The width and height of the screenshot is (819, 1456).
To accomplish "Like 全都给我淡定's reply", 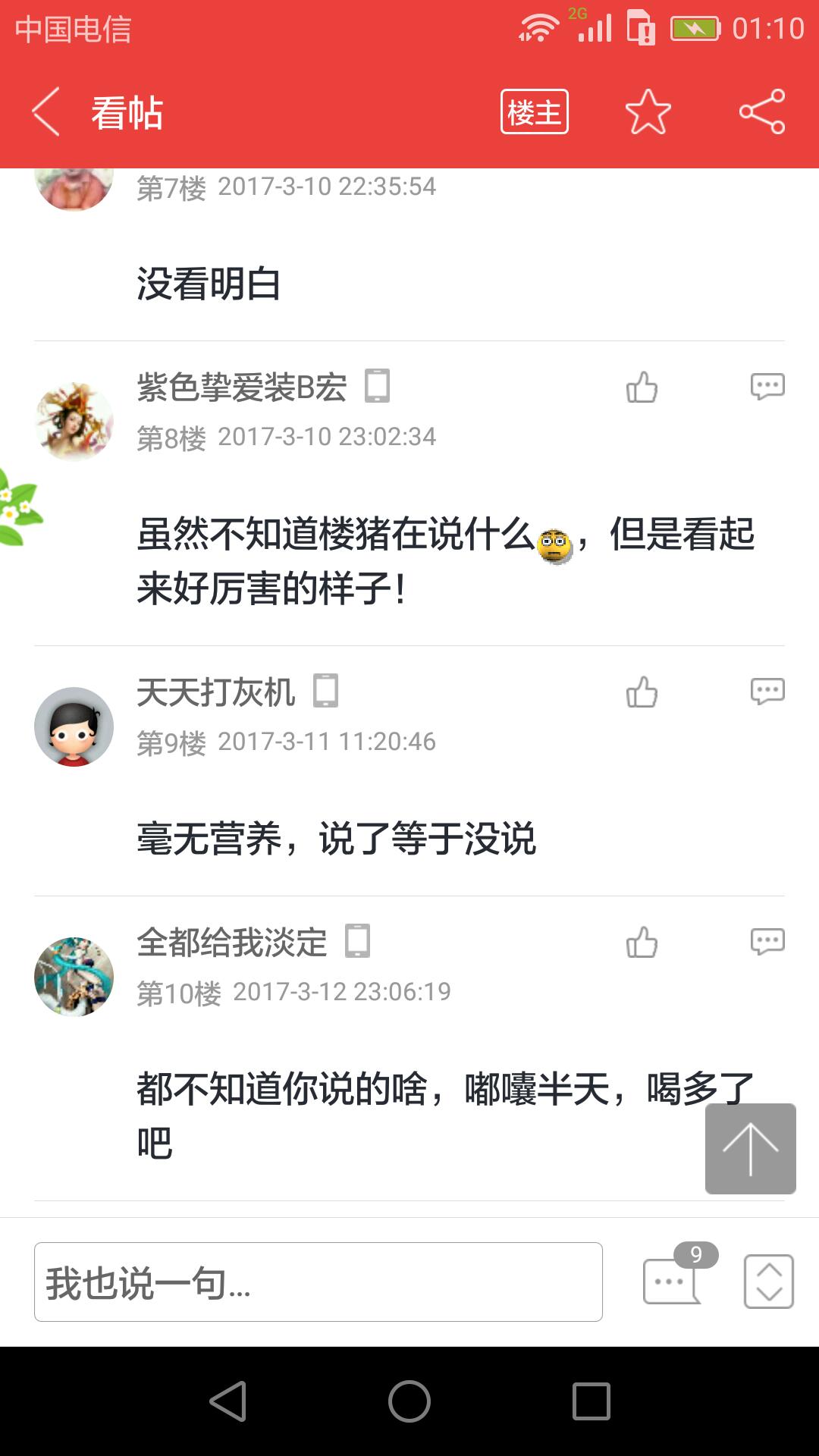I will 642,943.
